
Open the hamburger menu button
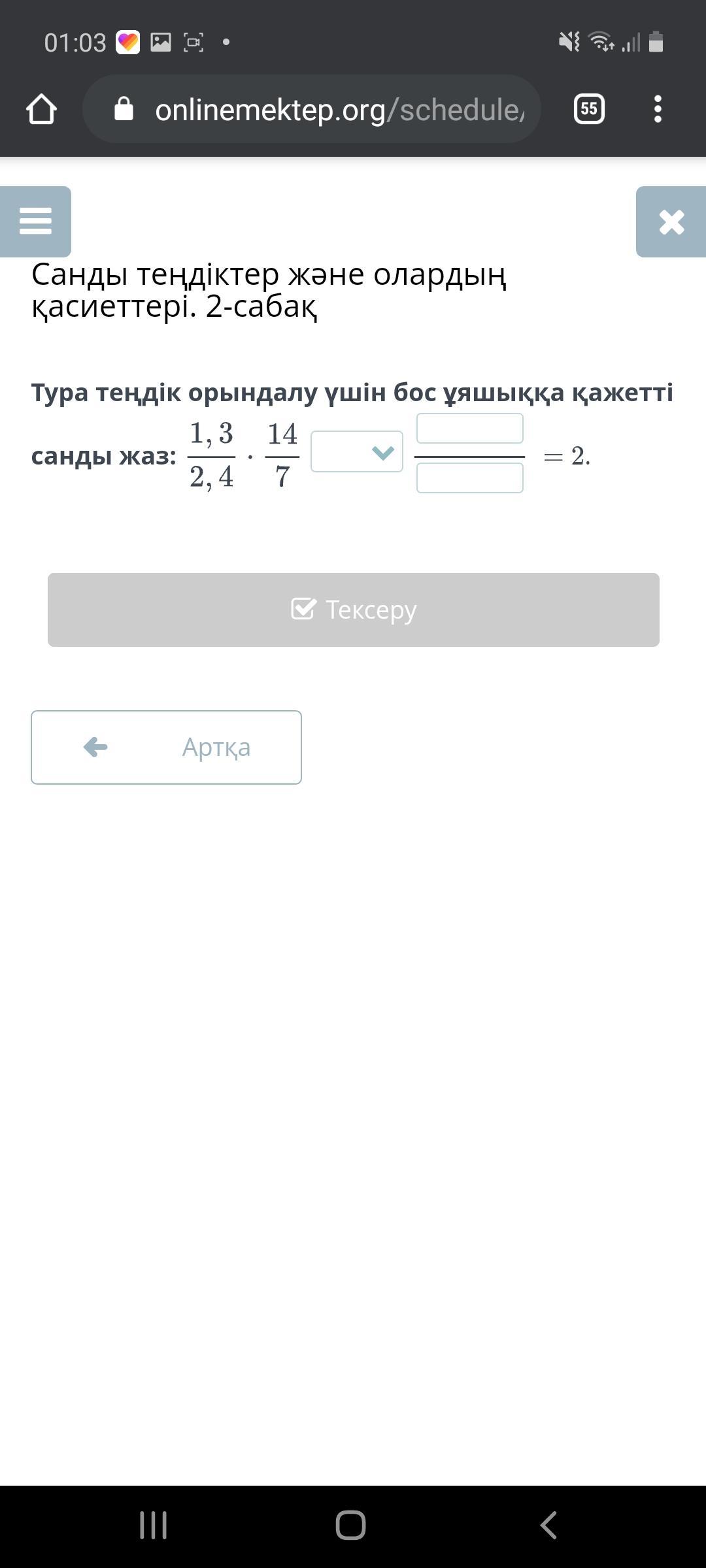coord(35,221)
